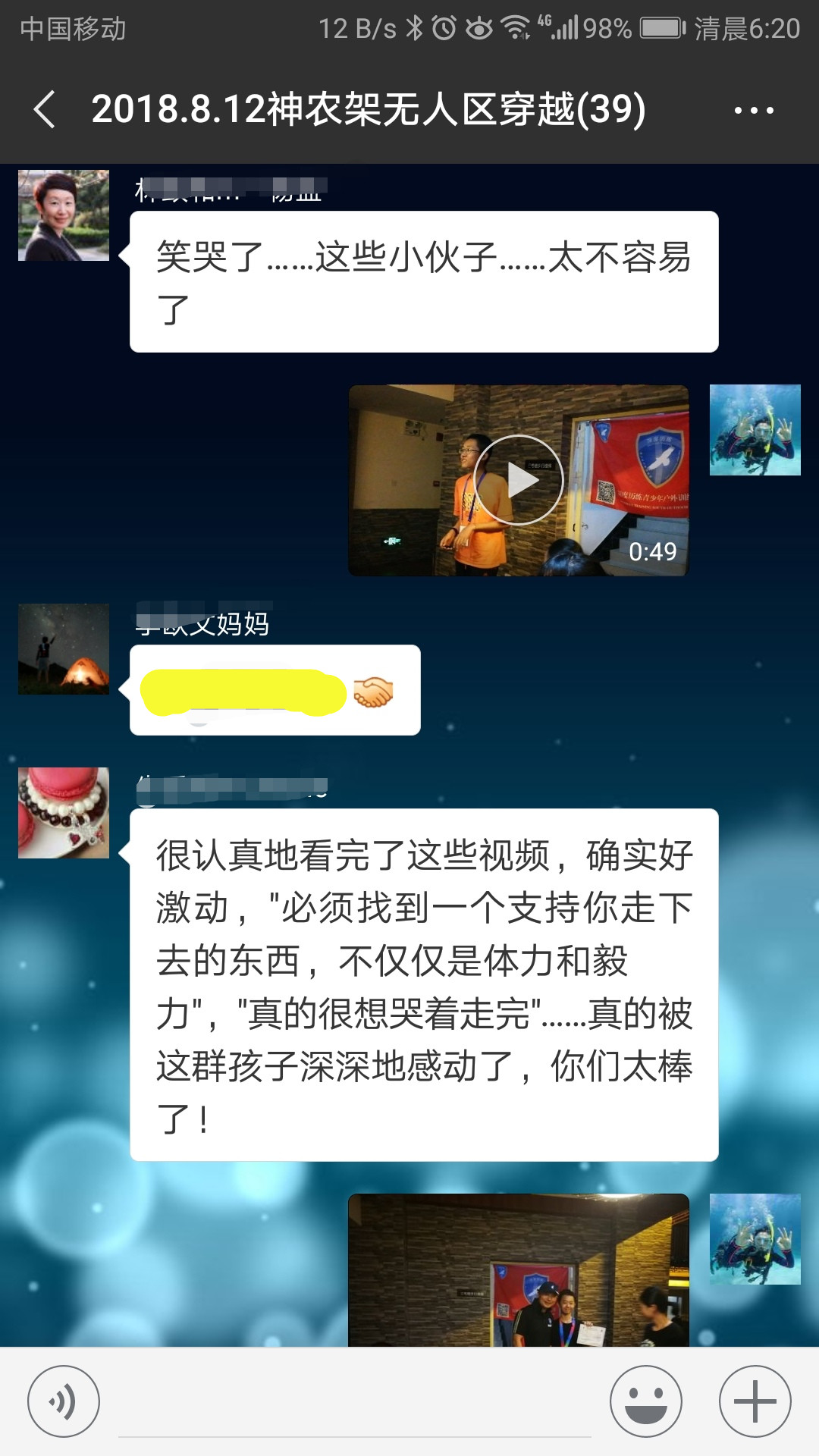Open the plus attachments menu
819x1456 pixels.
click(x=755, y=1401)
